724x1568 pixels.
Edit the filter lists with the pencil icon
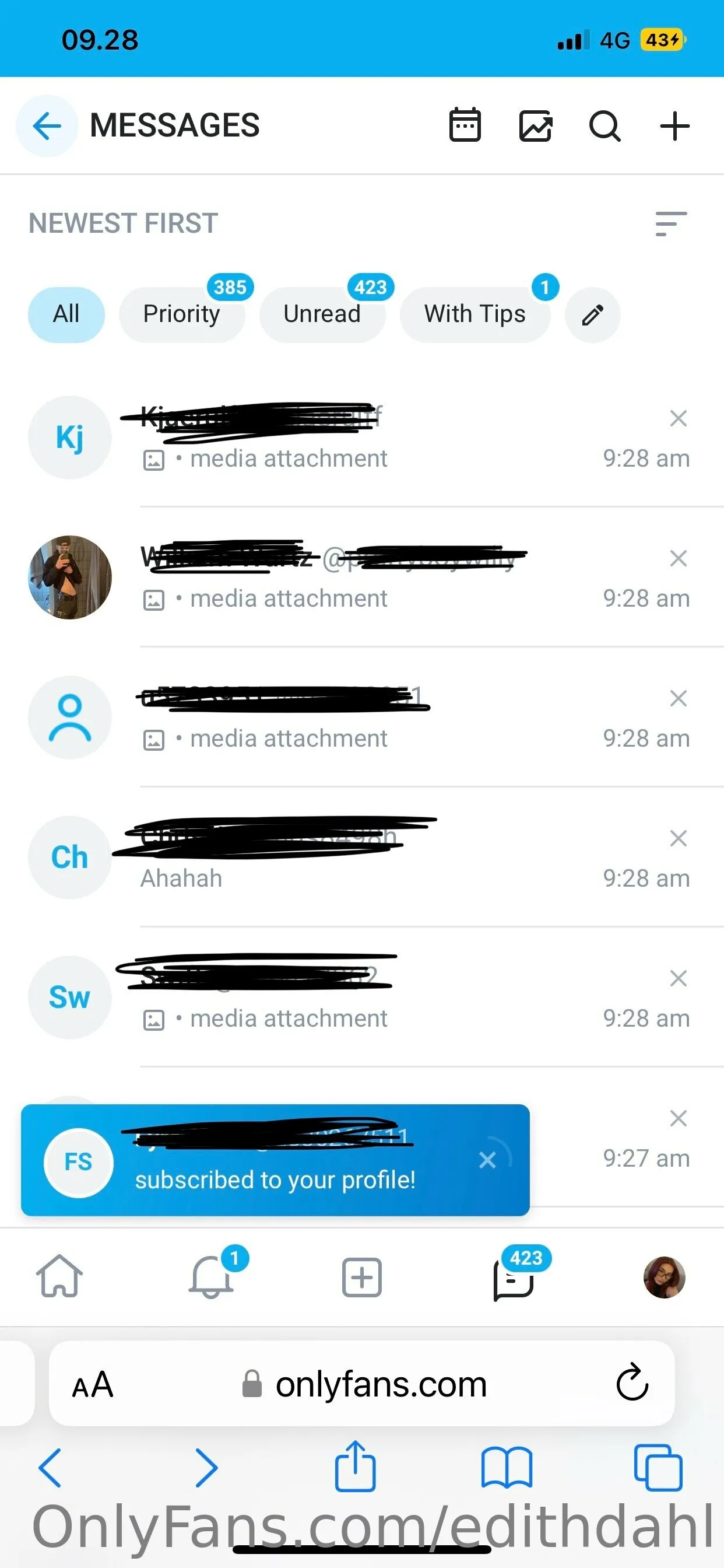point(592,314)
